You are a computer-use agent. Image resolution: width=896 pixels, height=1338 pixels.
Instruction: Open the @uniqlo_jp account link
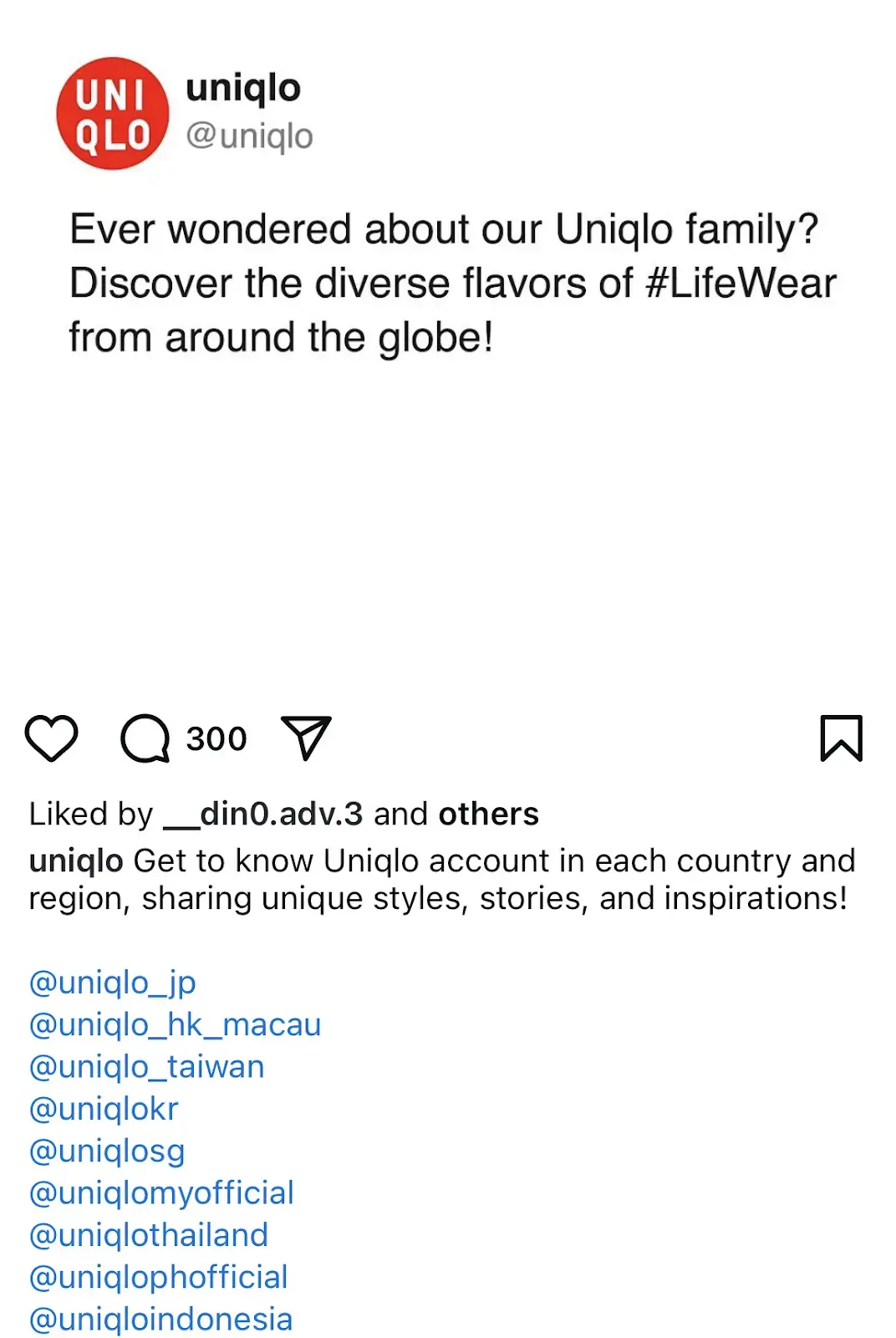[113, 983]
